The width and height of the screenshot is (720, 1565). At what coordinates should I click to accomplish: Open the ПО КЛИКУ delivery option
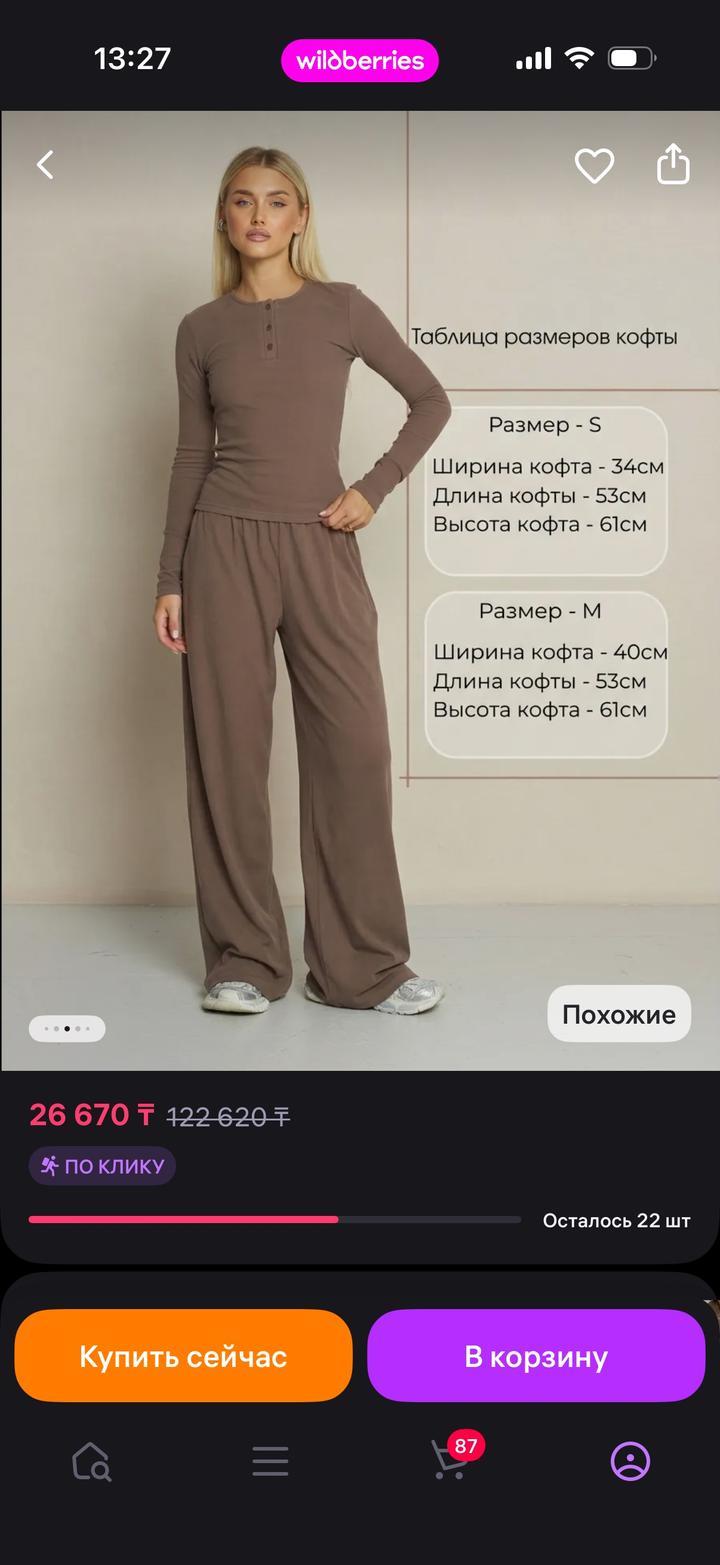pyautogui.click(x=100, y=1165)
